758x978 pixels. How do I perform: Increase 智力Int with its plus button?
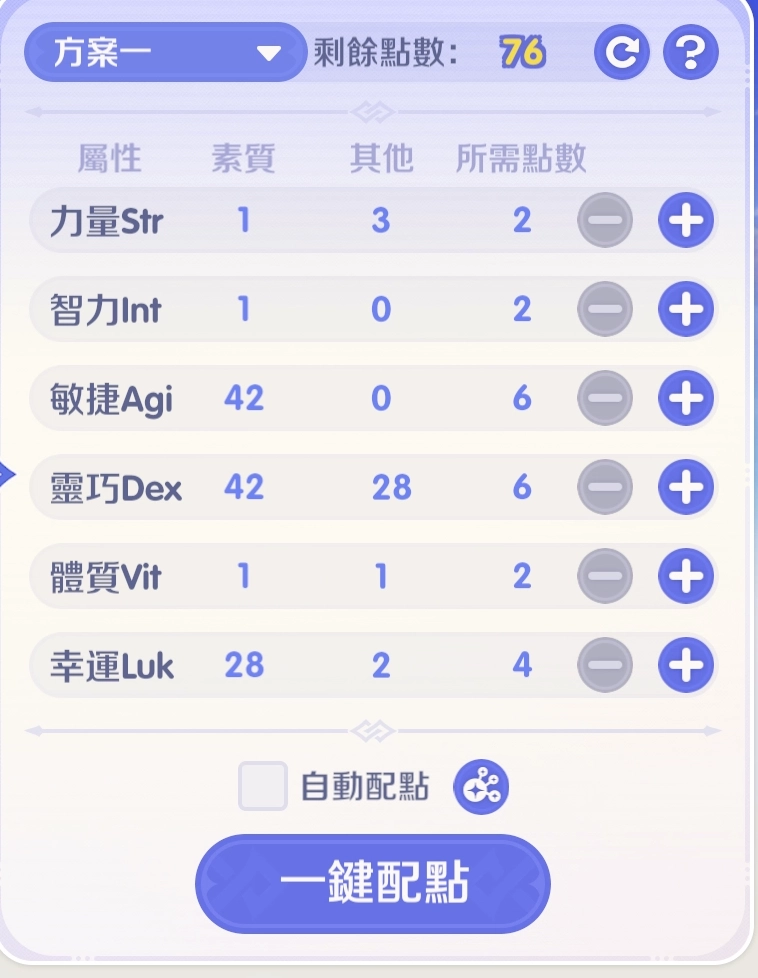(686, 309)
